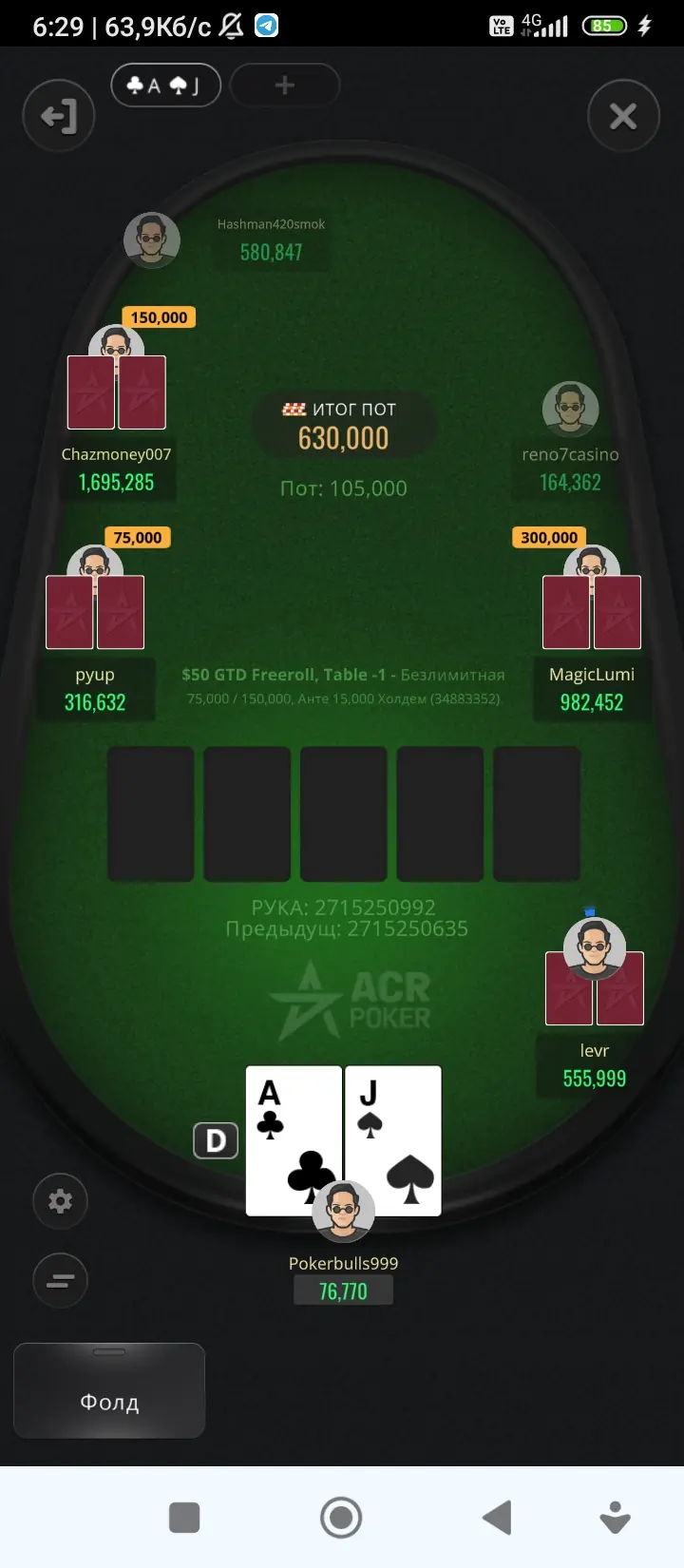The width and height of the screenshot is (684, 1568).
Task: Switch to the A J table tab
Action: [x=165, y=86]
